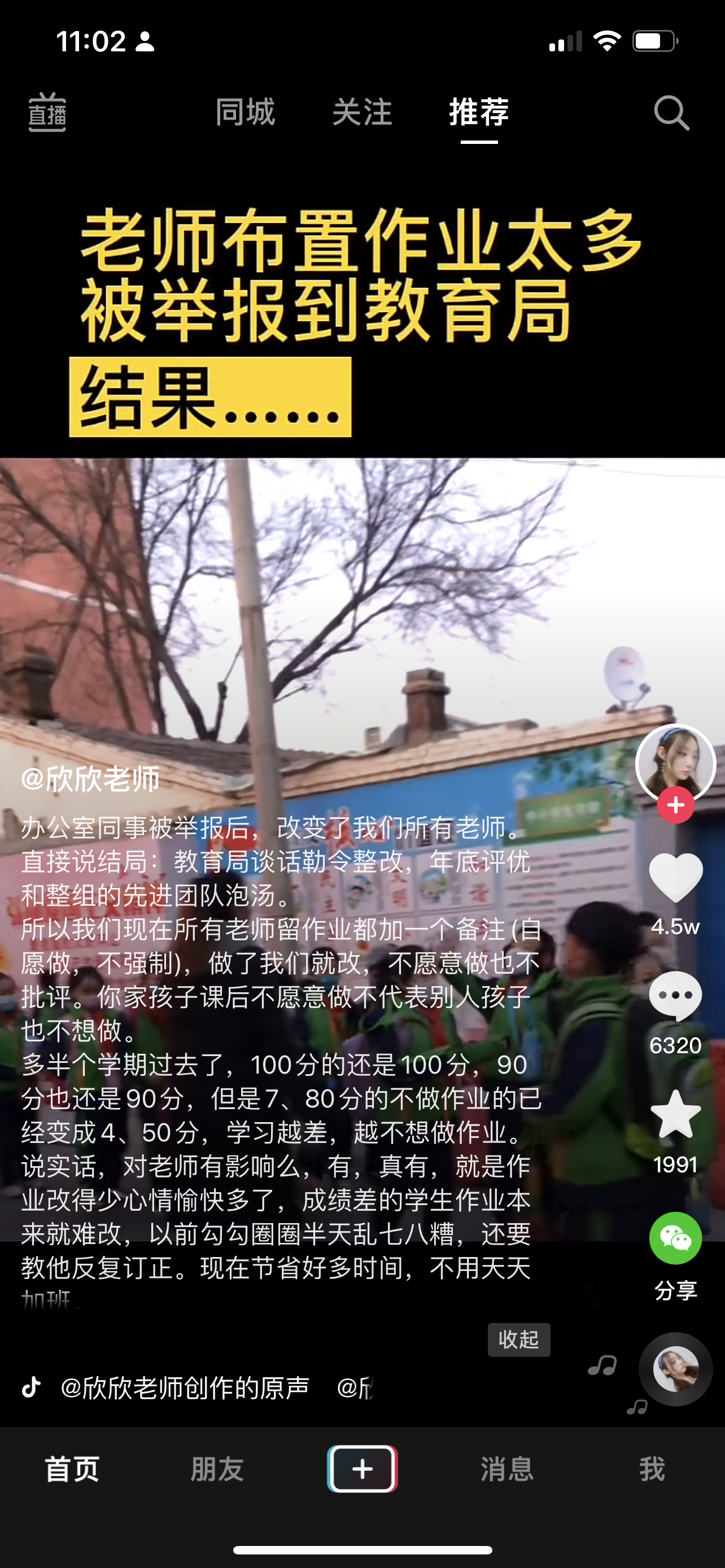Create a new video with plus button

pos(362,1469)
